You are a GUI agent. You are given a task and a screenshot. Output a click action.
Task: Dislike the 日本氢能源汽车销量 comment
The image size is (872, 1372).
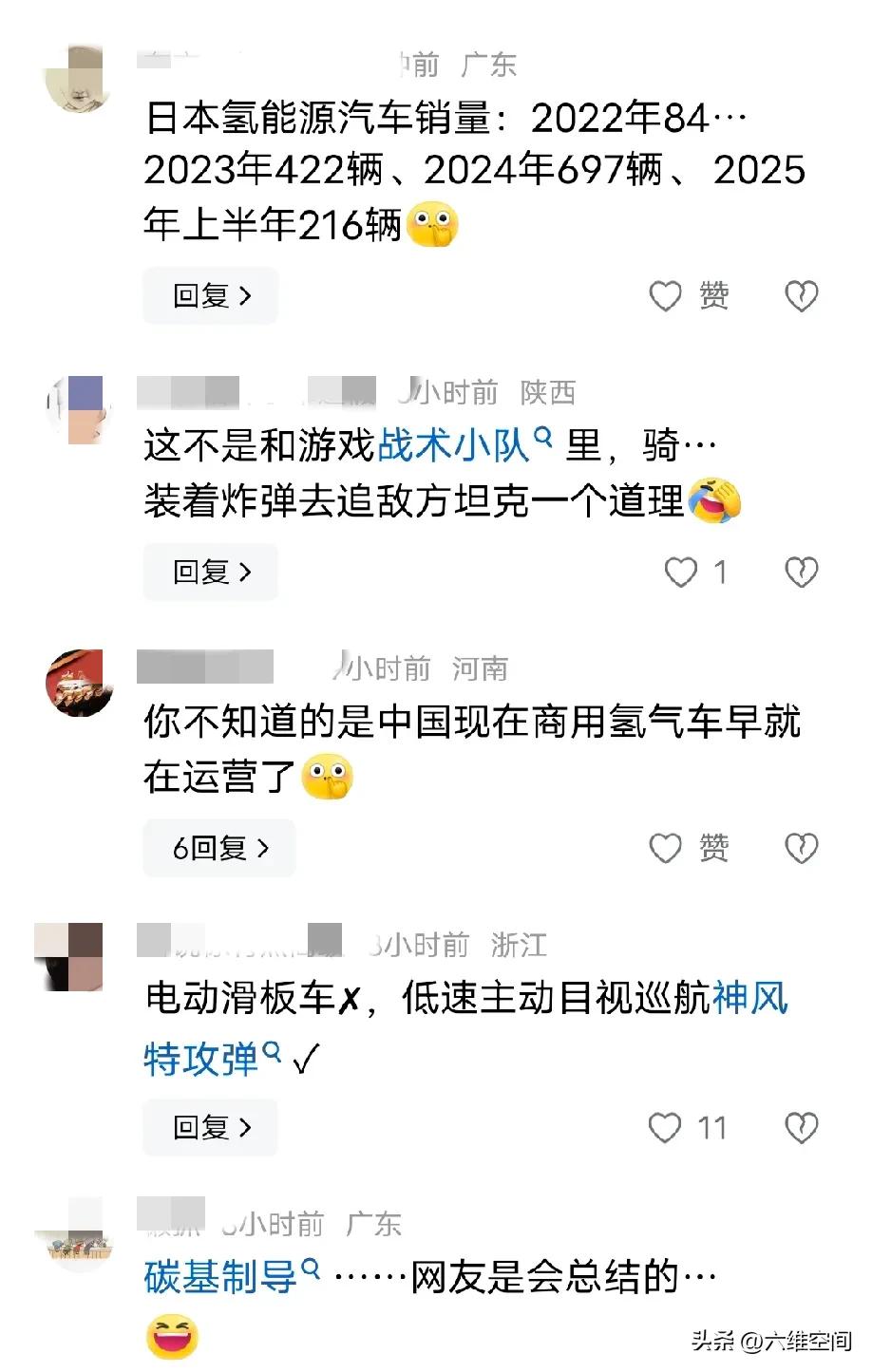click(x=801, y=296)
